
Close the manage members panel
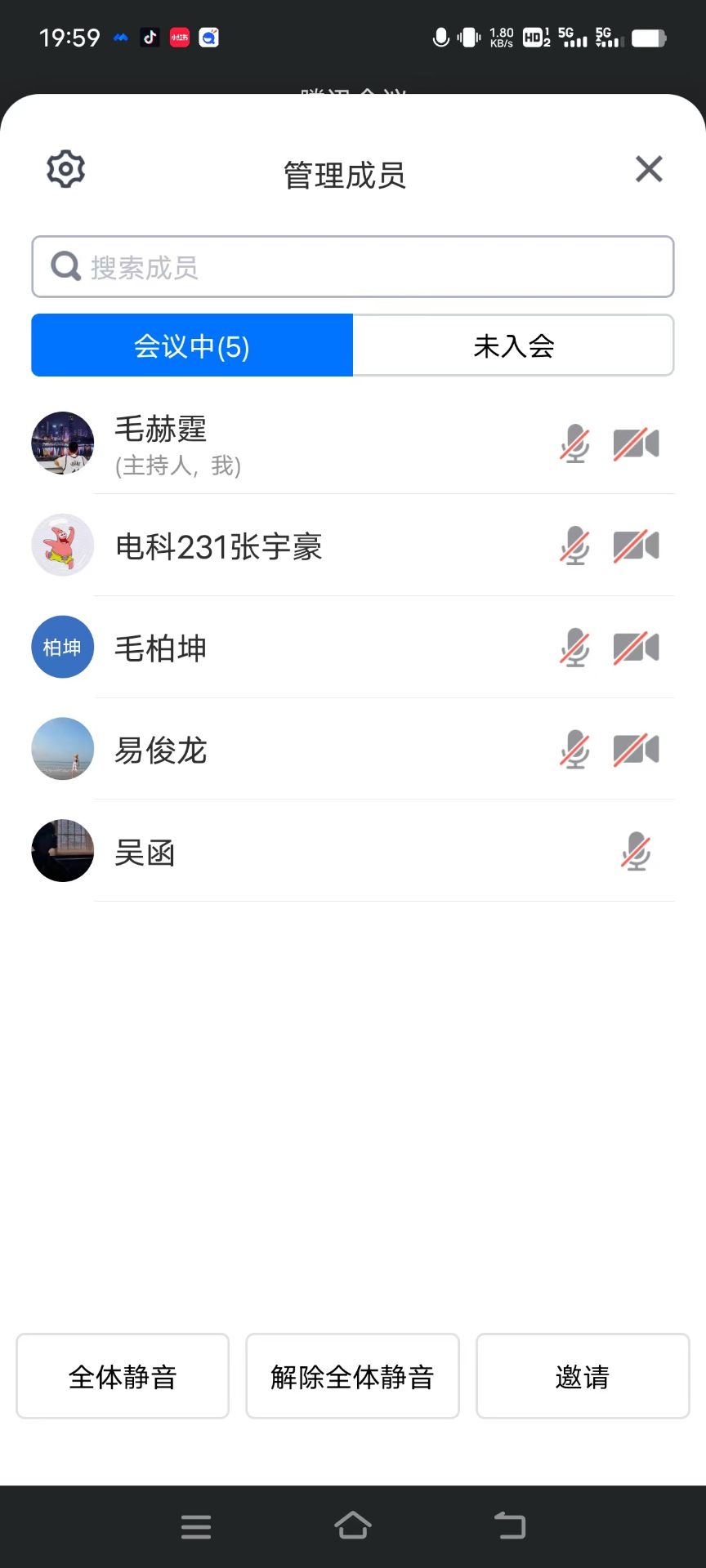649,169
